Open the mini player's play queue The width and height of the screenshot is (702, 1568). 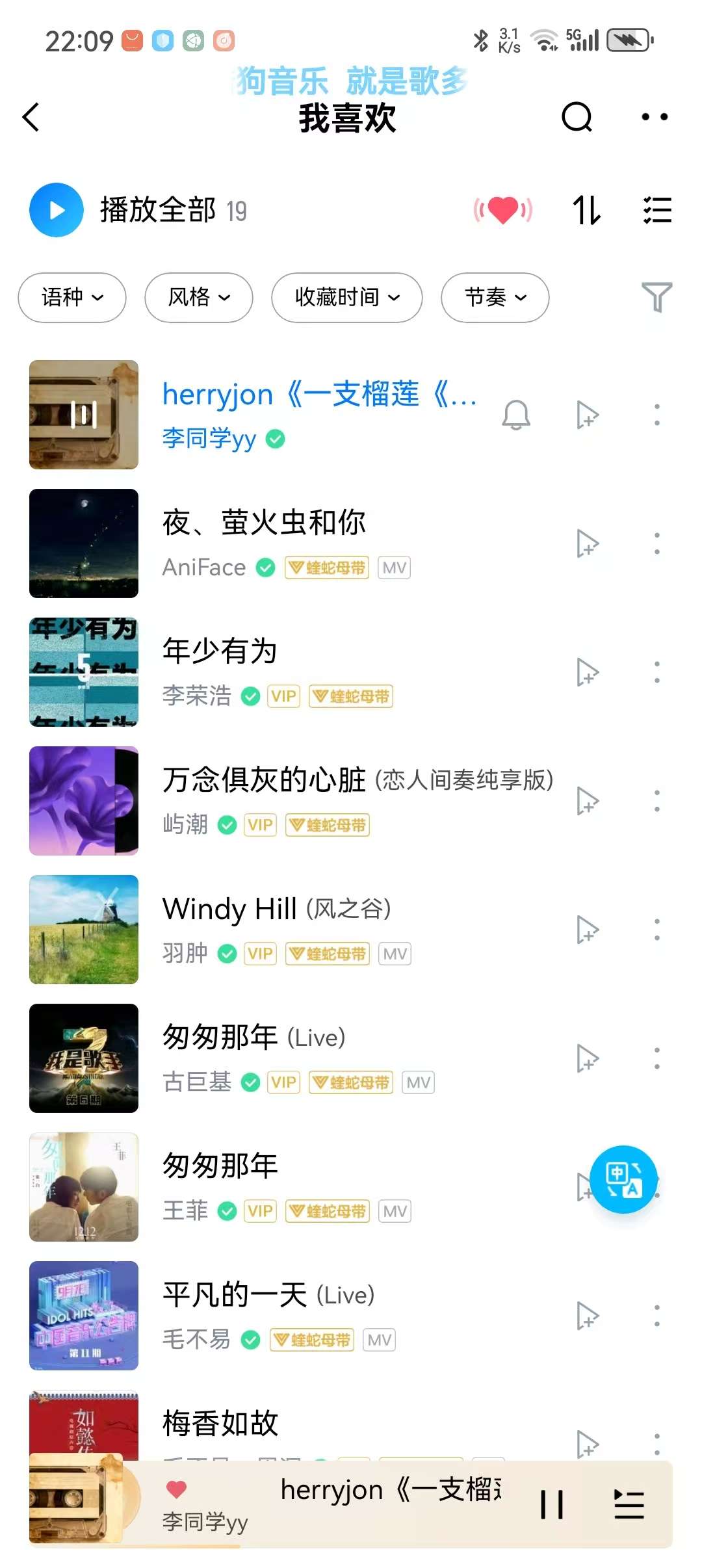(x=629, y=1504)
